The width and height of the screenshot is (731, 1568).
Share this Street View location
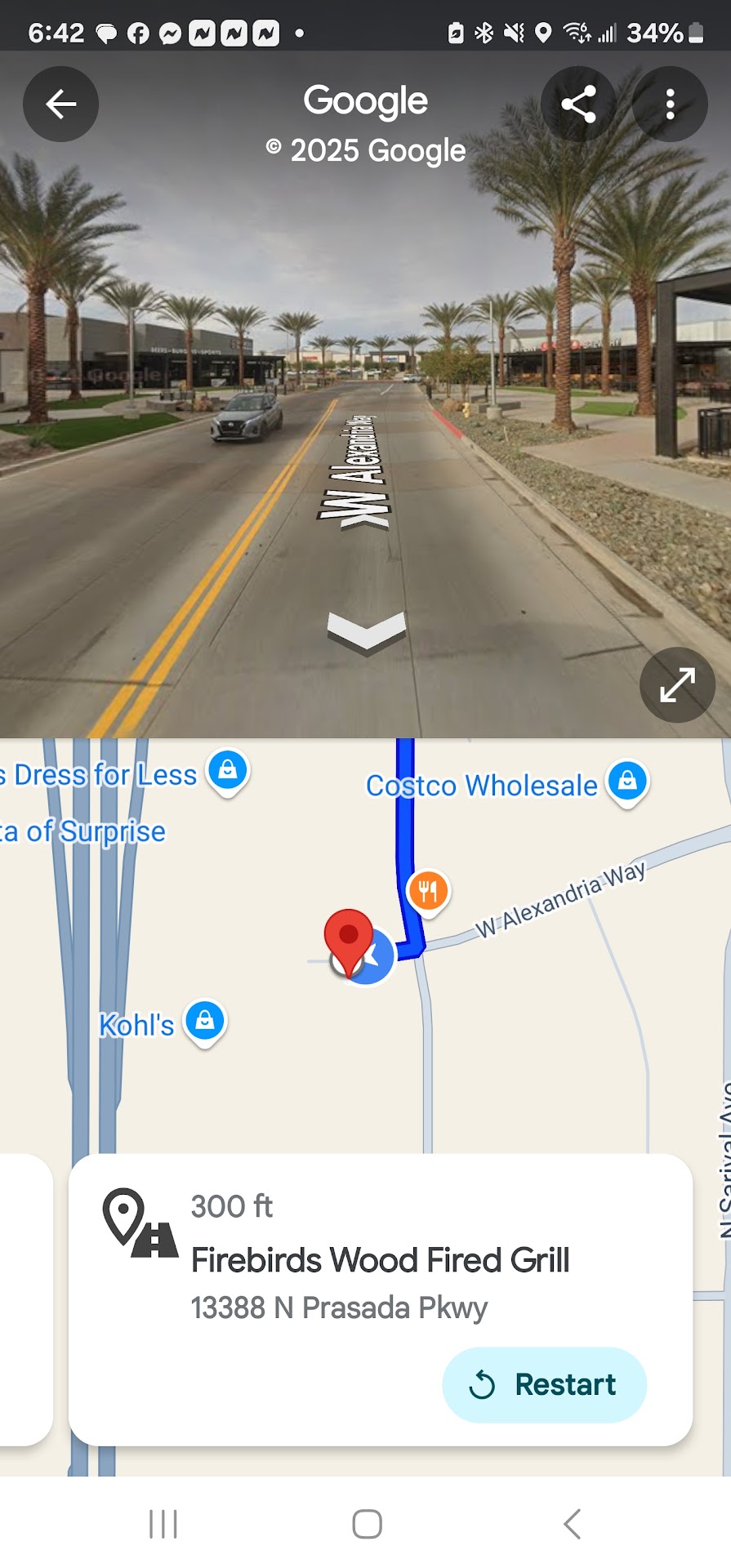(578, 104)
